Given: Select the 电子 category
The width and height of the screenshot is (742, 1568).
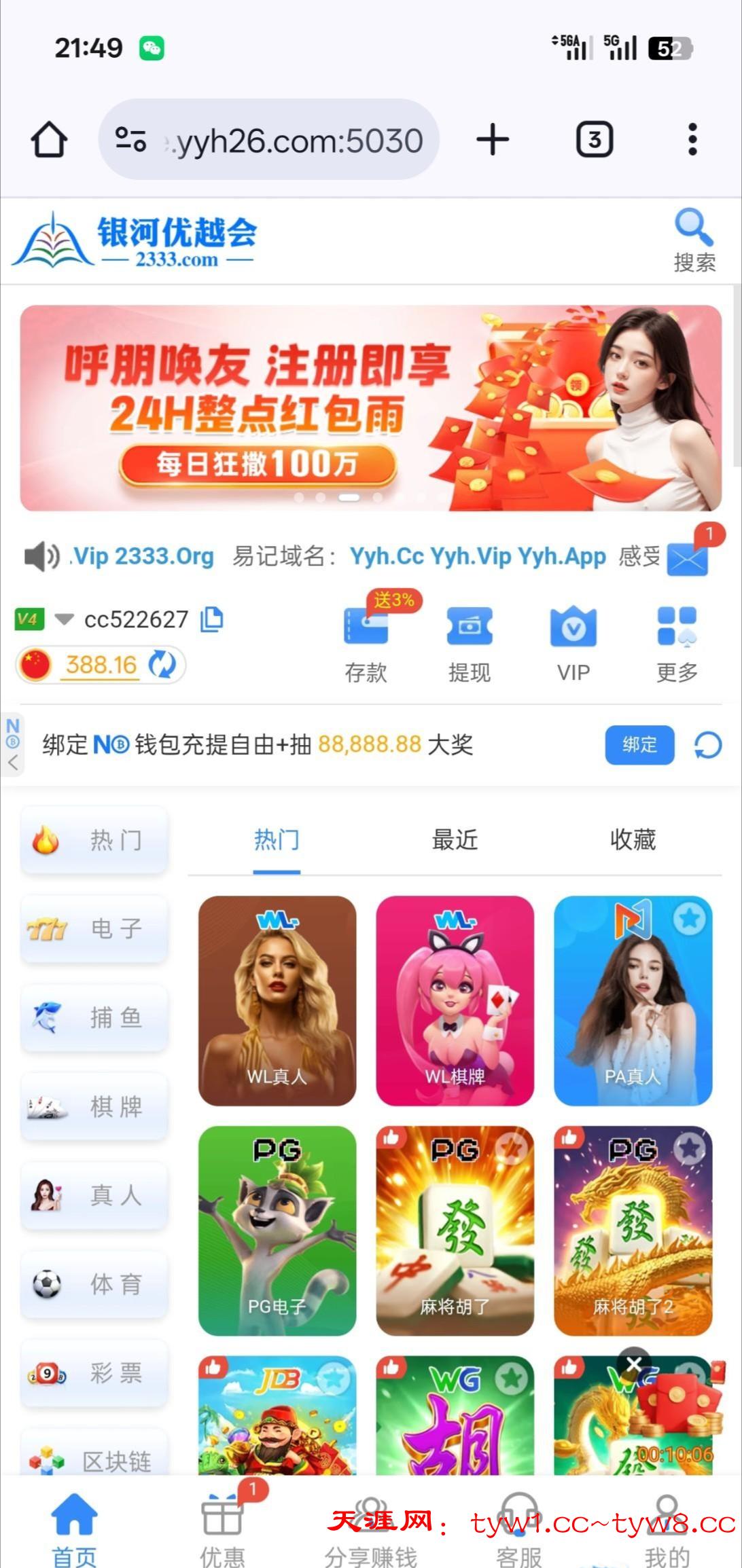Looking at the screenshot, I should coord(94,928).
